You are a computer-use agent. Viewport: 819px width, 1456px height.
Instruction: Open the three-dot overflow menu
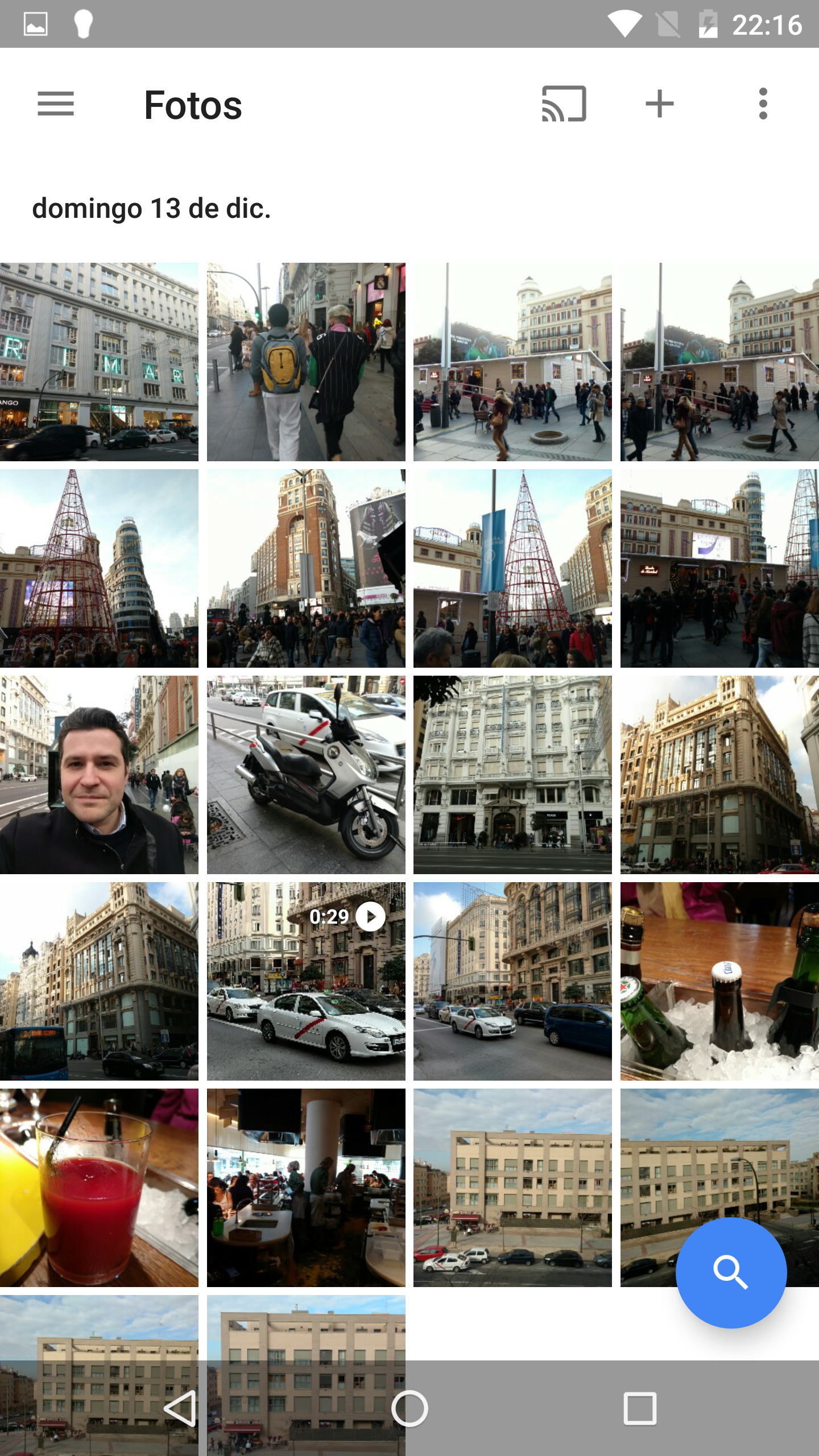point(763,104)
